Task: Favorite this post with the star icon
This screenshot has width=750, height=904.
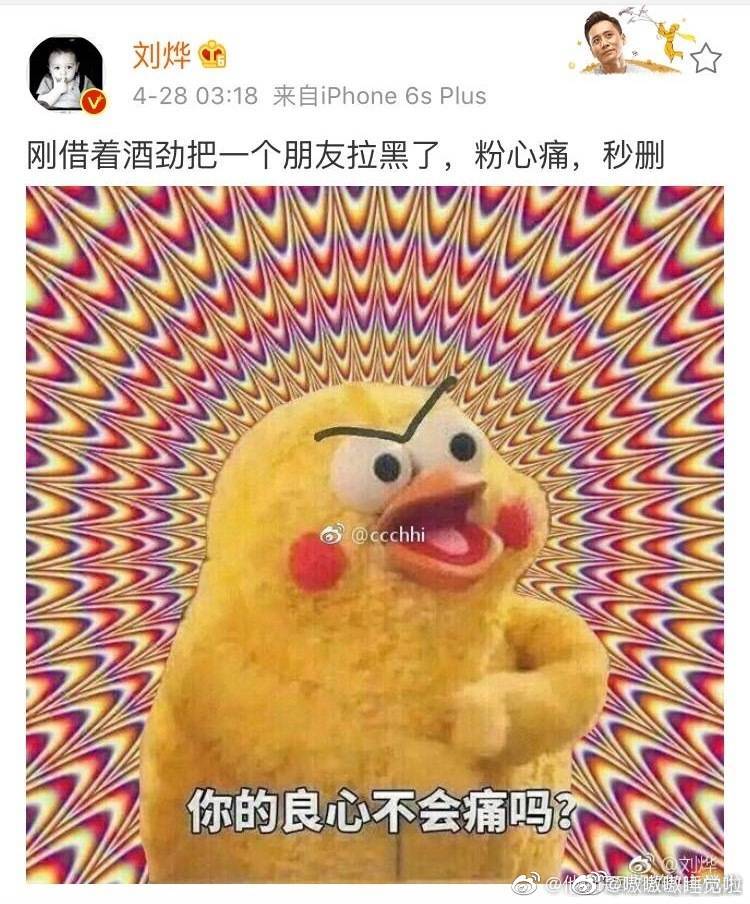Action: pyautogui.click(x=706, y=58)
